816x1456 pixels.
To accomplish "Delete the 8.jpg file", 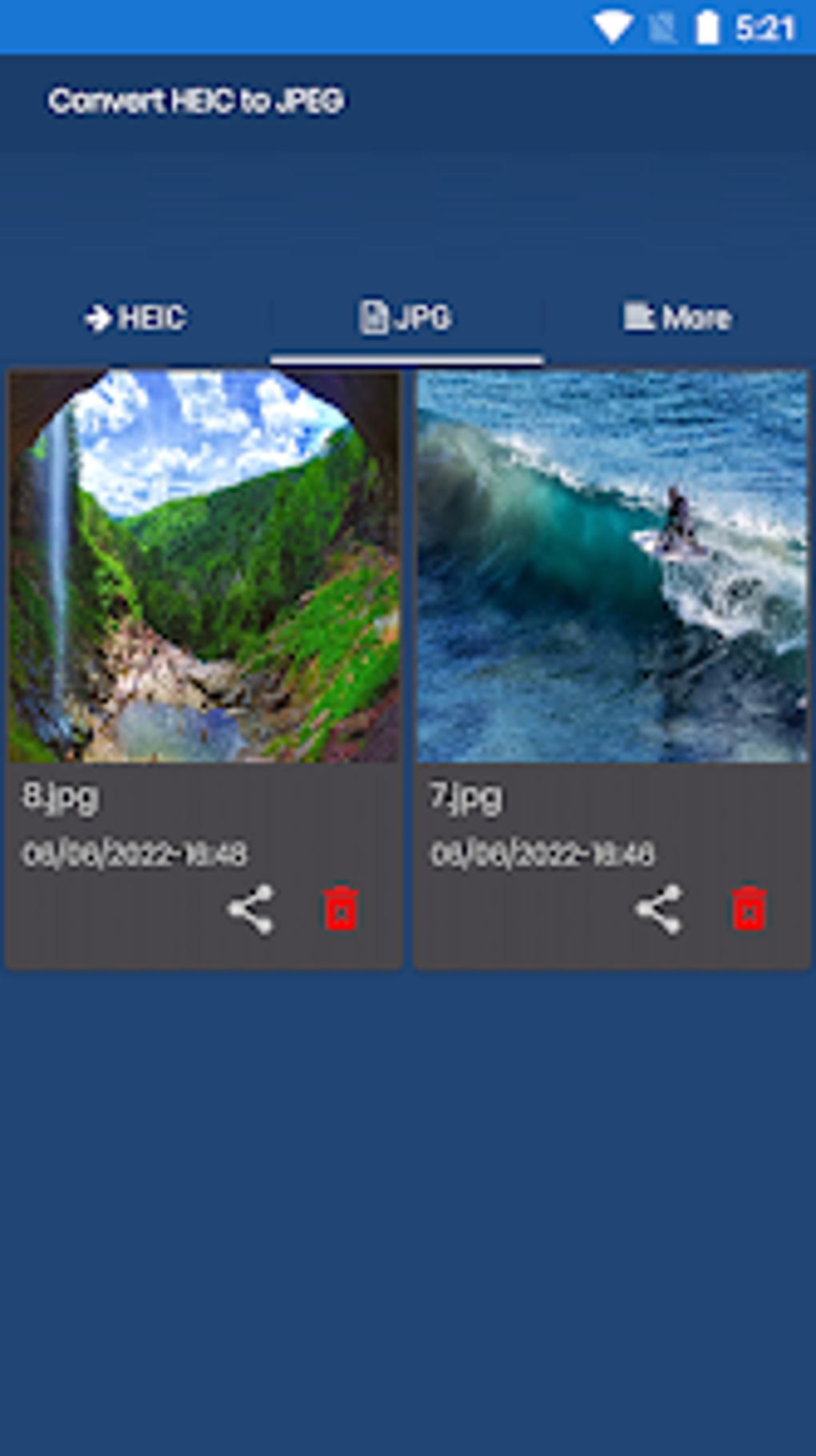I will (339, 909).
